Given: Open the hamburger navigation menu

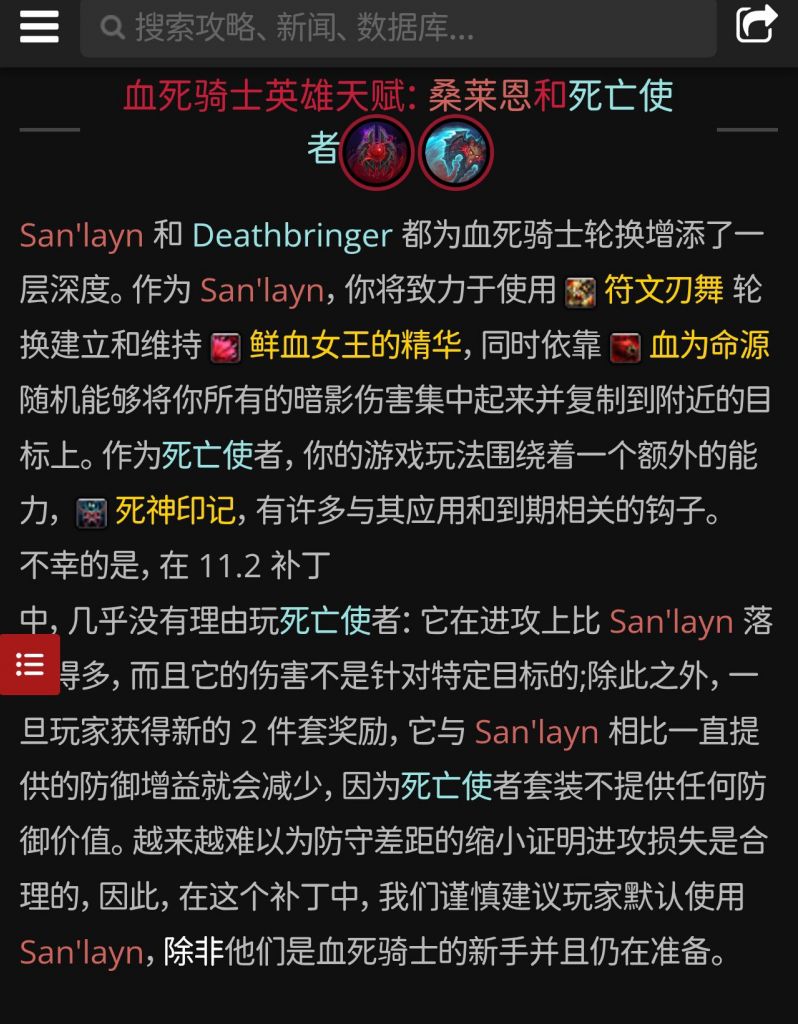Looking at the screenshot, I should (x=39, y=27).
